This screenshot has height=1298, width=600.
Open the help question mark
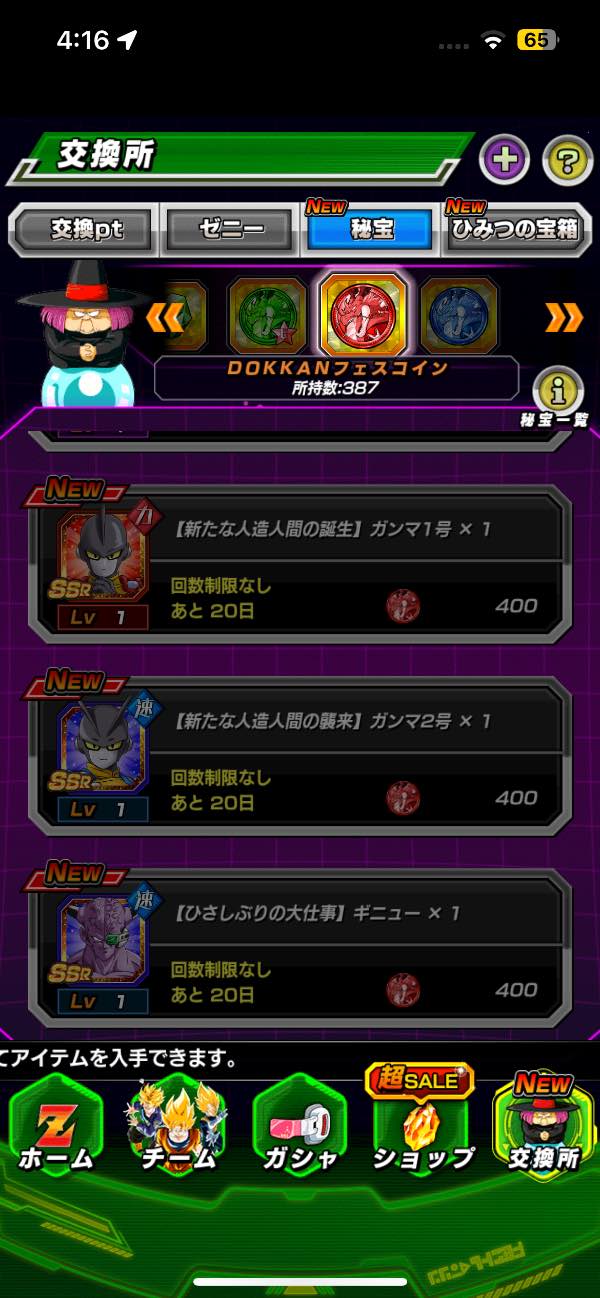coord(567,160)
